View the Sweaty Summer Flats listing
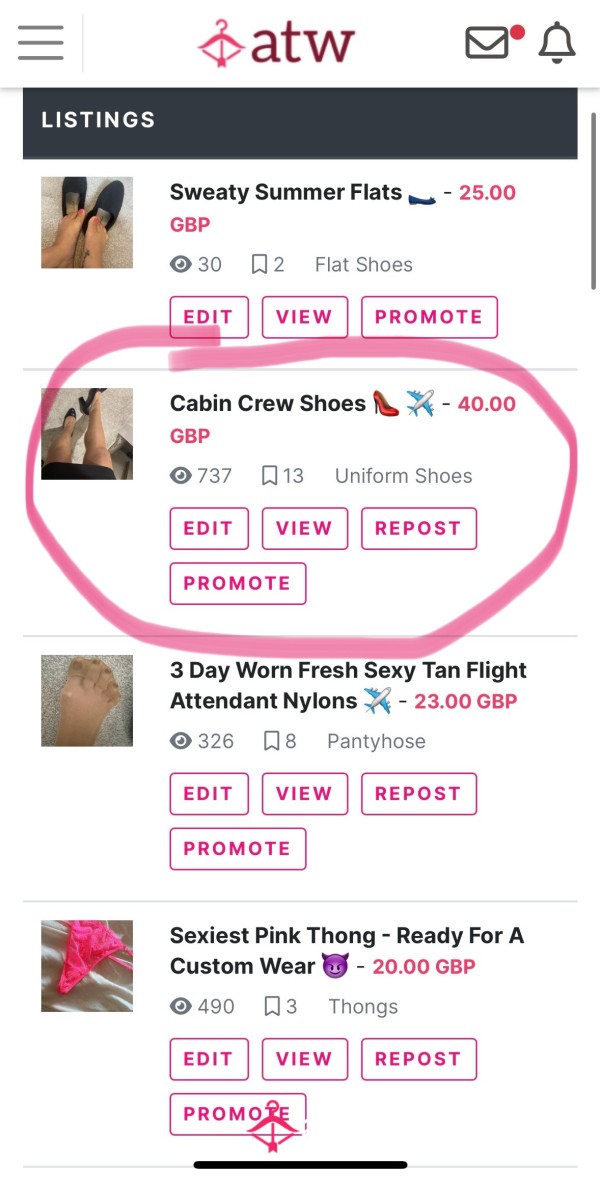This screenshot has width=600, height=1181. [305, 317]
